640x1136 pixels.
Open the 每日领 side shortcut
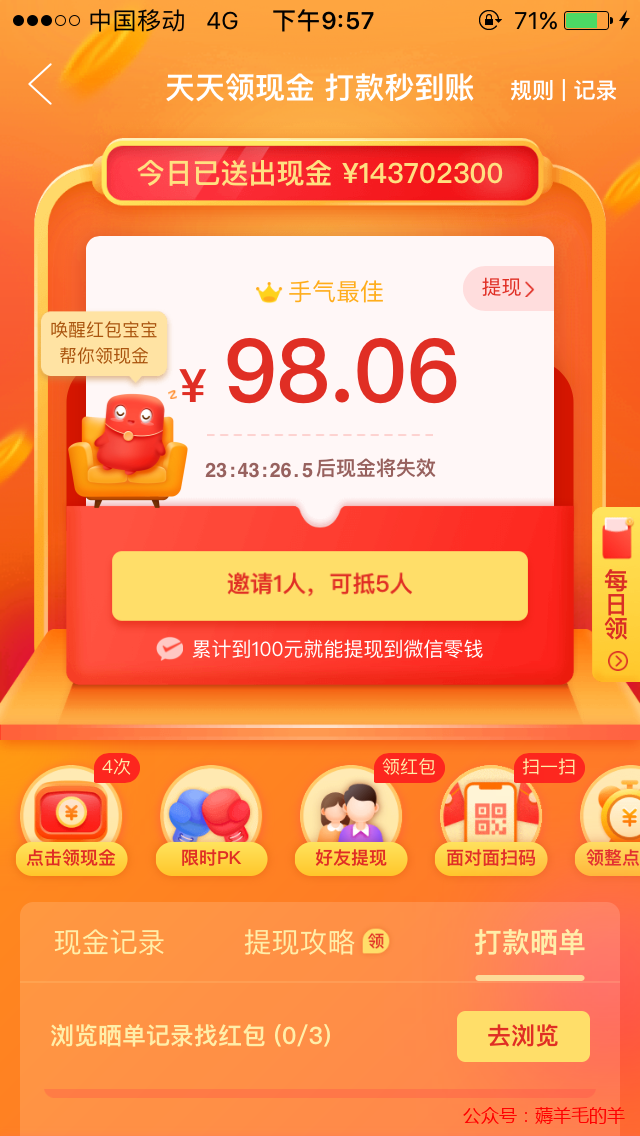[x=617, y=595]
